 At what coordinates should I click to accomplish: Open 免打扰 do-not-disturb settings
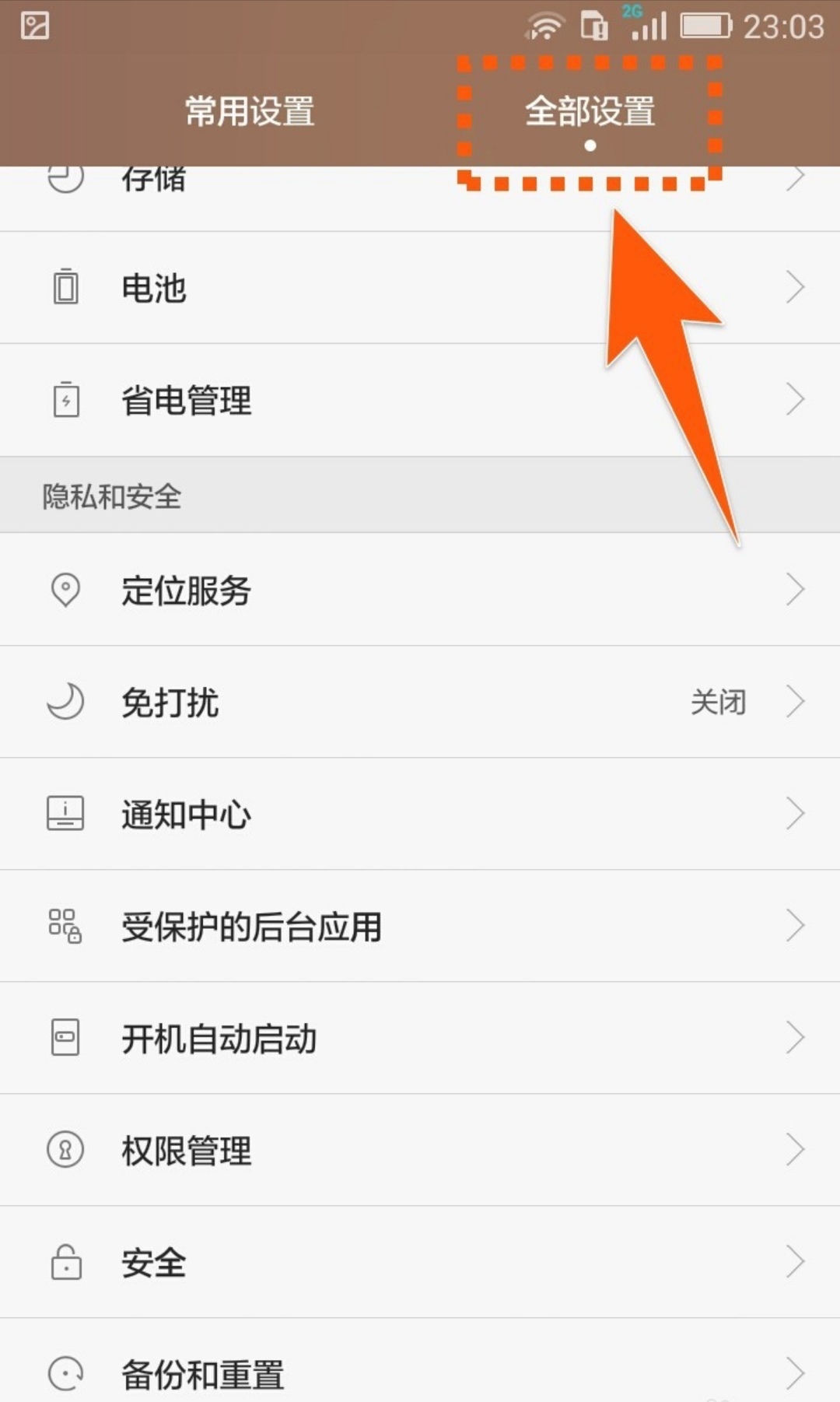(x=420, y=702)
